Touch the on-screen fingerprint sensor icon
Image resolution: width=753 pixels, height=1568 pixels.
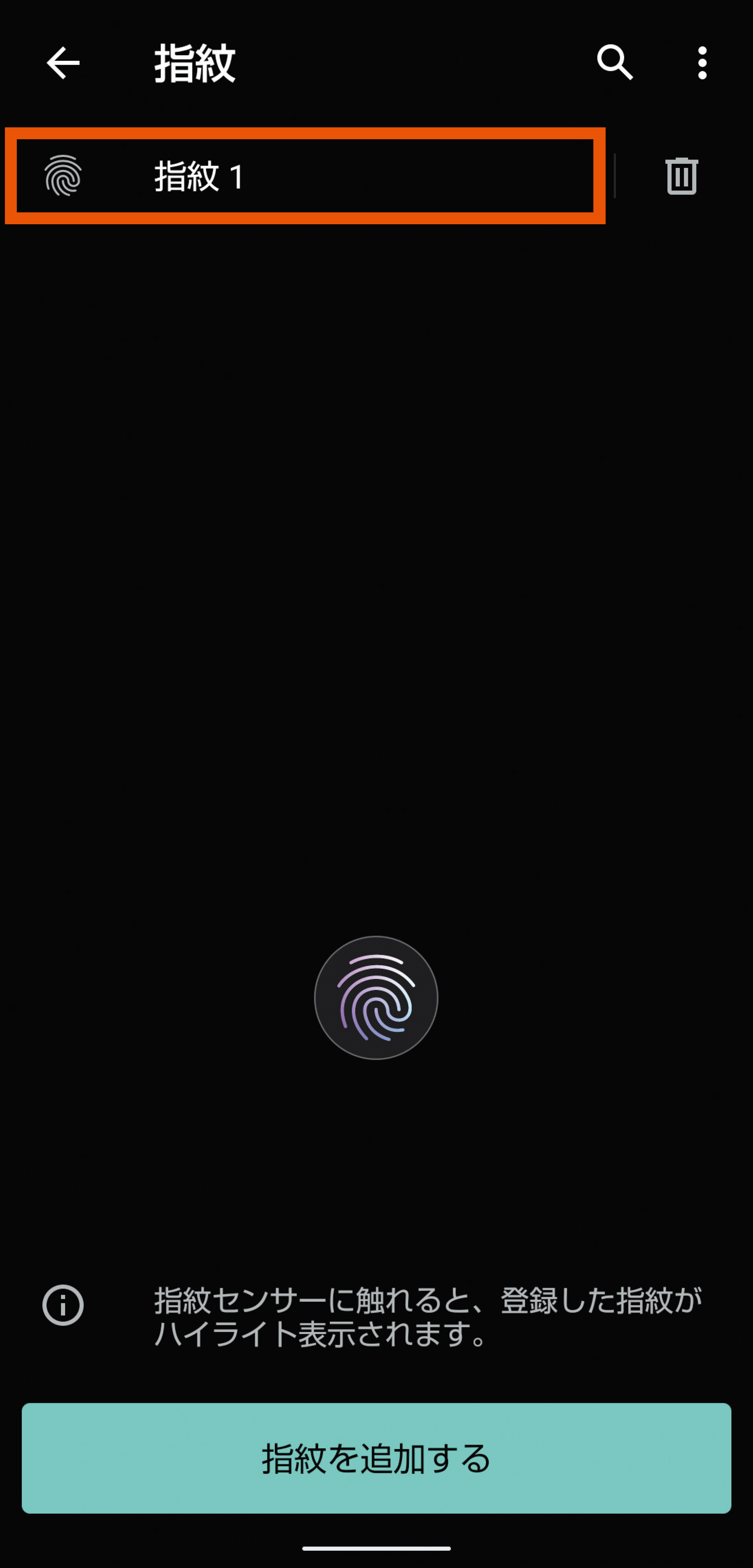point(376,998)
